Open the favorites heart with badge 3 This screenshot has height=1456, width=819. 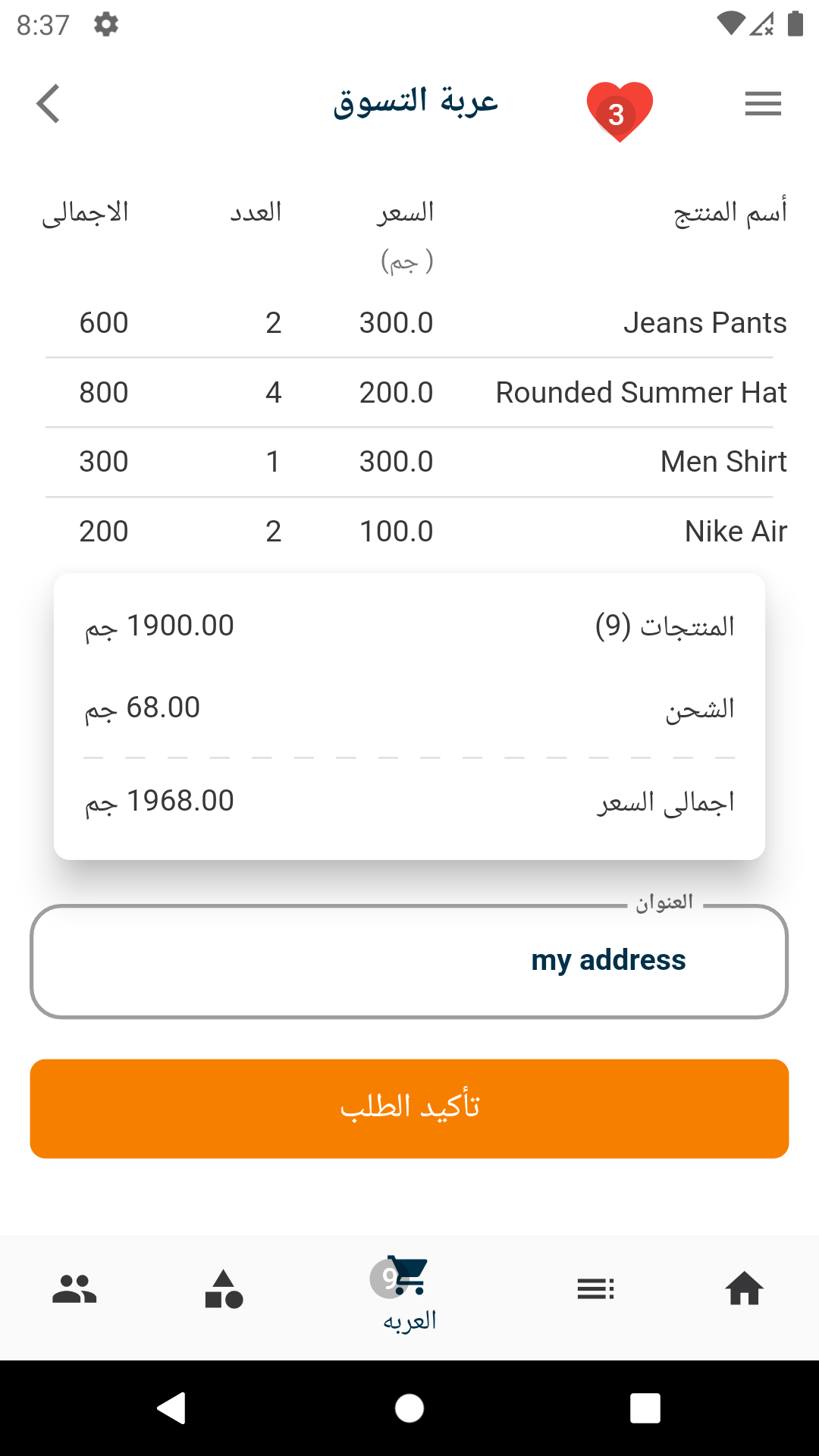pyautogui.click(x=619, y=111)
